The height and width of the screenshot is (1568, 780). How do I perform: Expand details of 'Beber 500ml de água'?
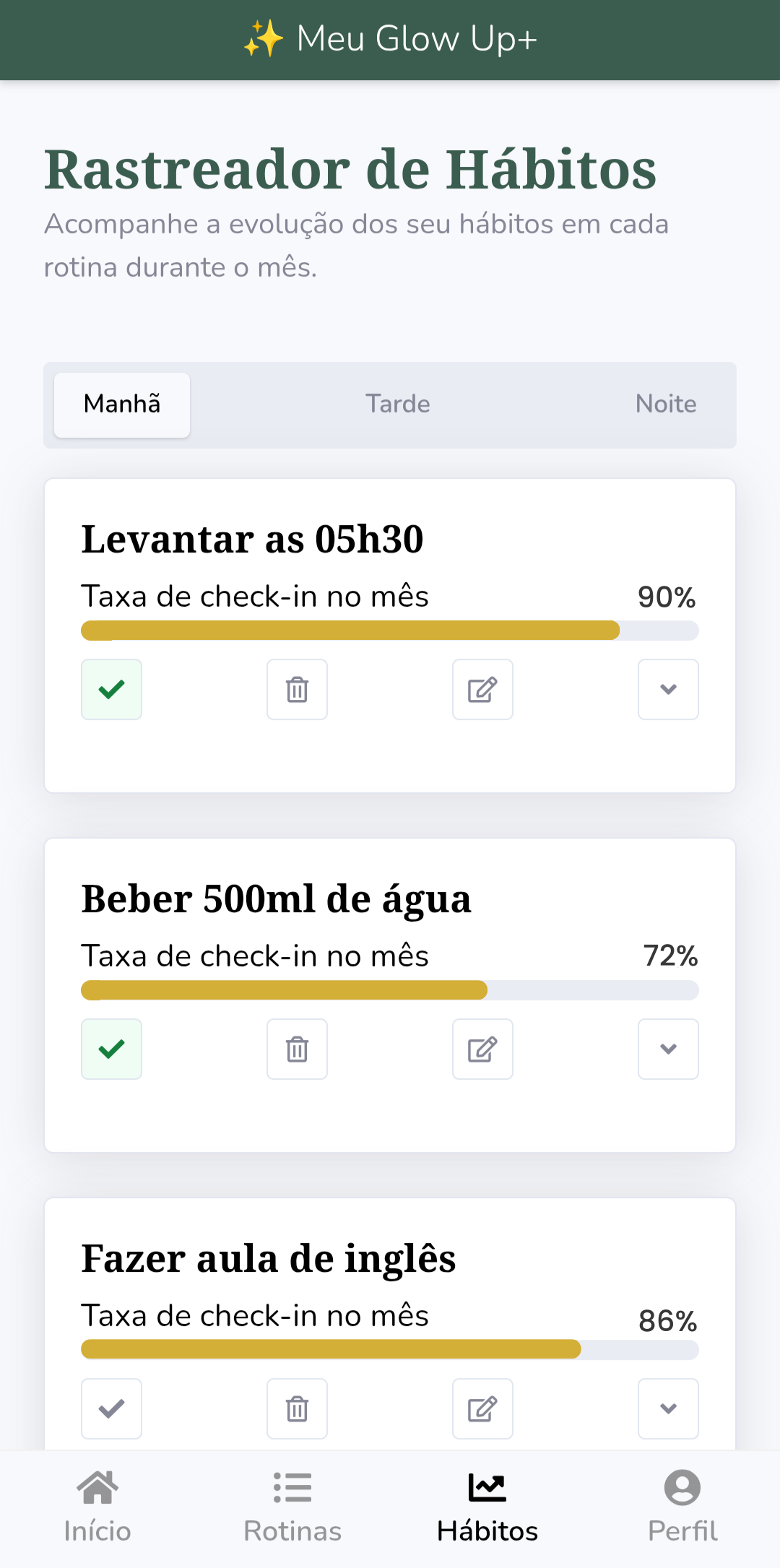point(668,1049)
